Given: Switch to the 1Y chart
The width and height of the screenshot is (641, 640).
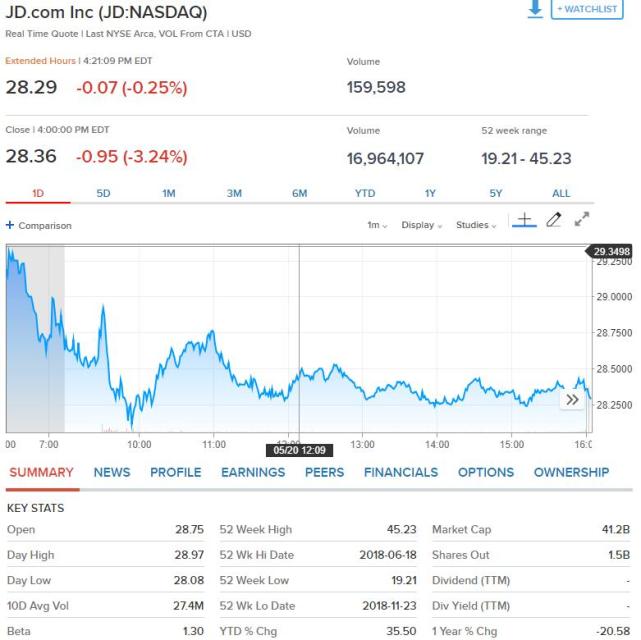Looking at the screenshot, I should tap(430, 193).
